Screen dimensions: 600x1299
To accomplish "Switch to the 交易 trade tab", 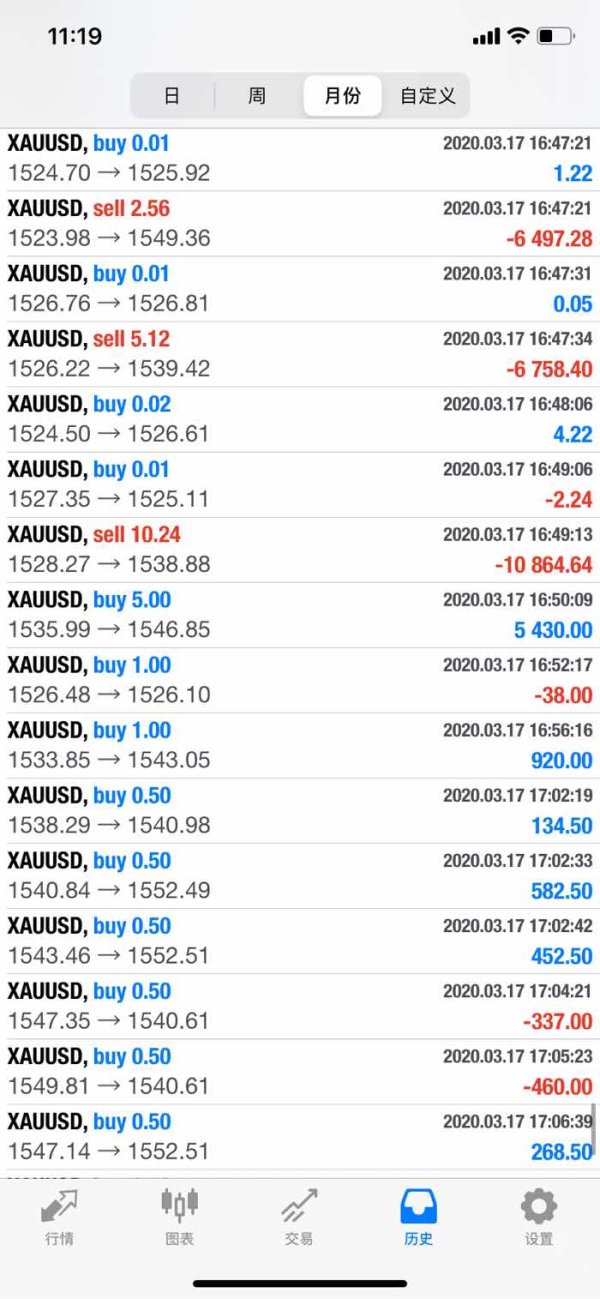I will point(299,1217).
